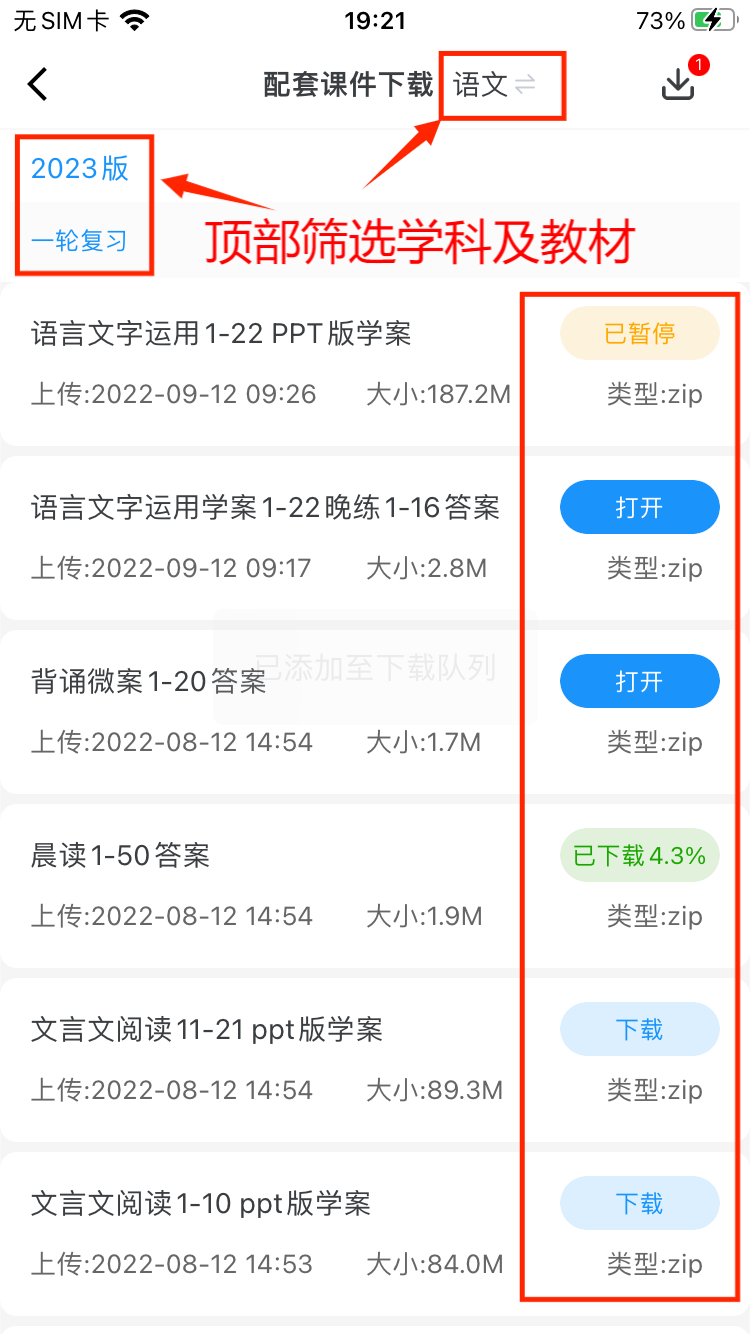The height and width of the screenshot is (1334, 750).
Task: Download 文言文阅读1-10 ppt版学案
Action: coord(639,1203)
